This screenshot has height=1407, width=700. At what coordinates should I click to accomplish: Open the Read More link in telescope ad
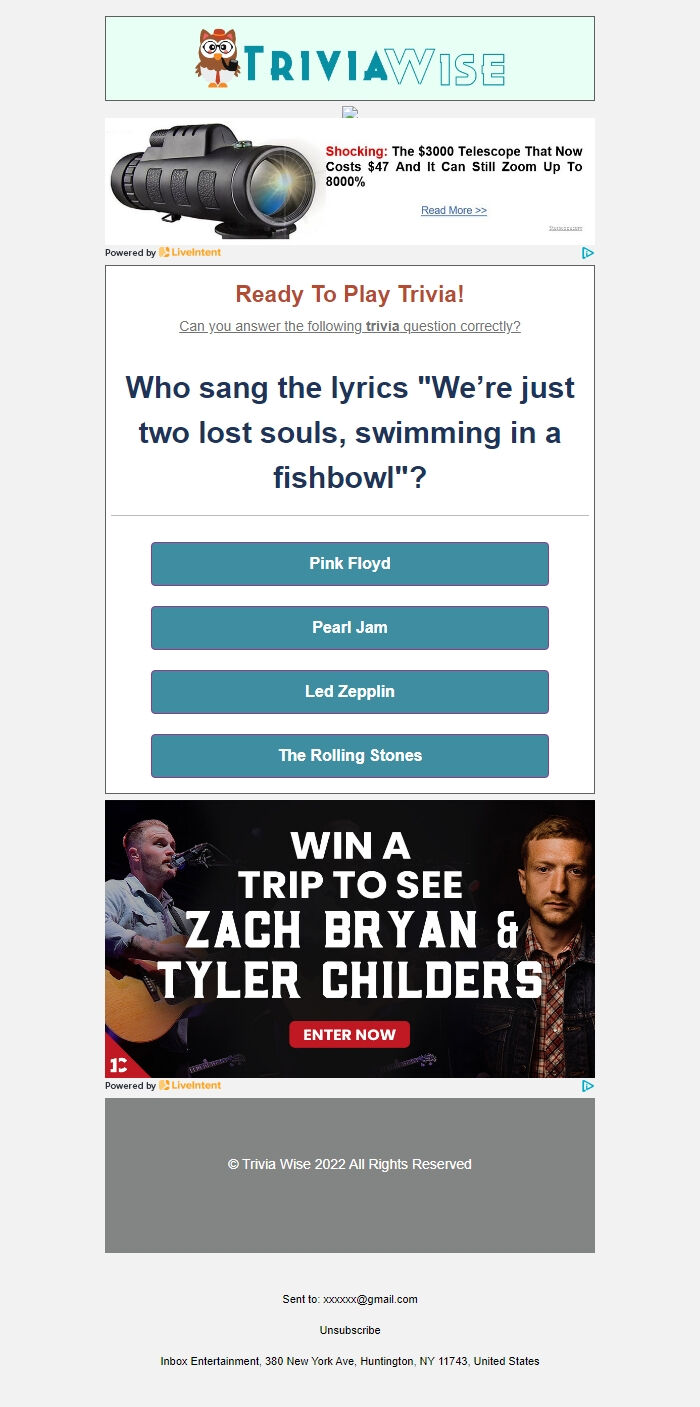(454, 210)
